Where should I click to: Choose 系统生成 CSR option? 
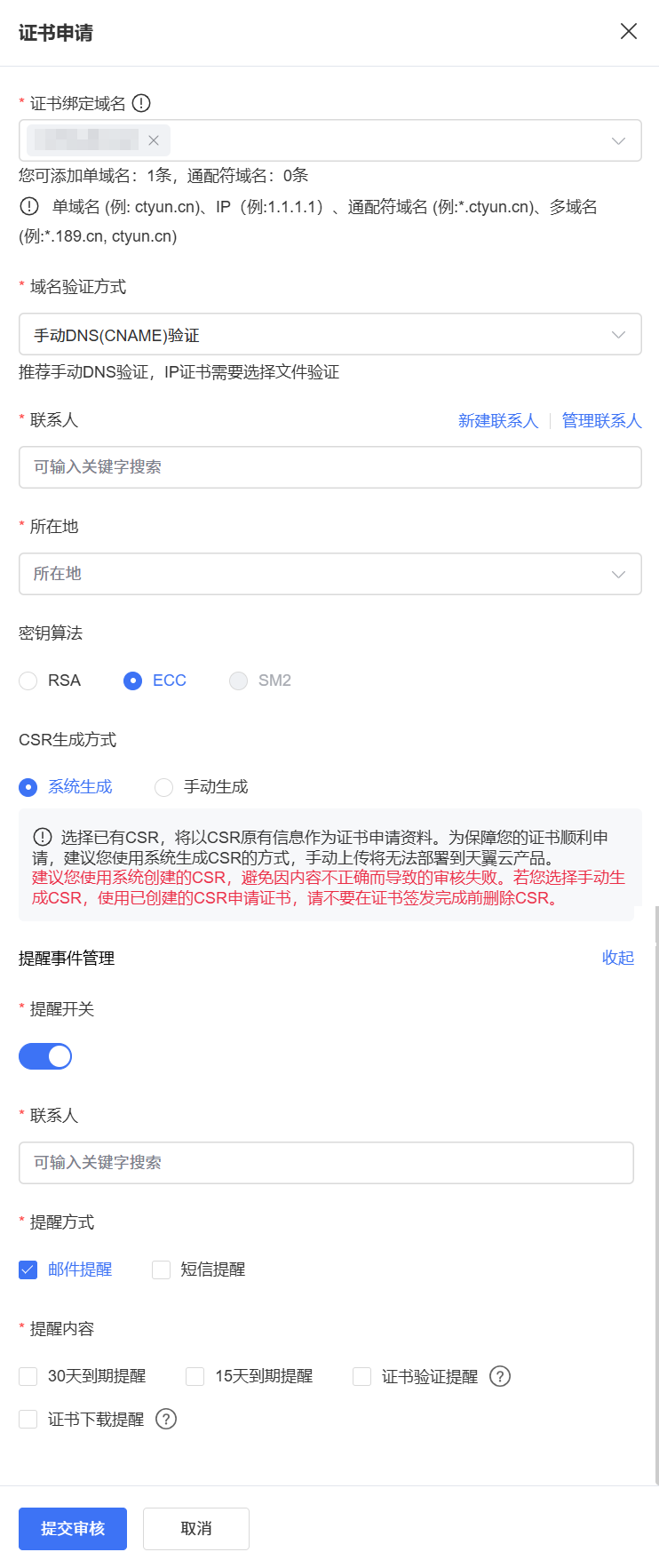28,787
